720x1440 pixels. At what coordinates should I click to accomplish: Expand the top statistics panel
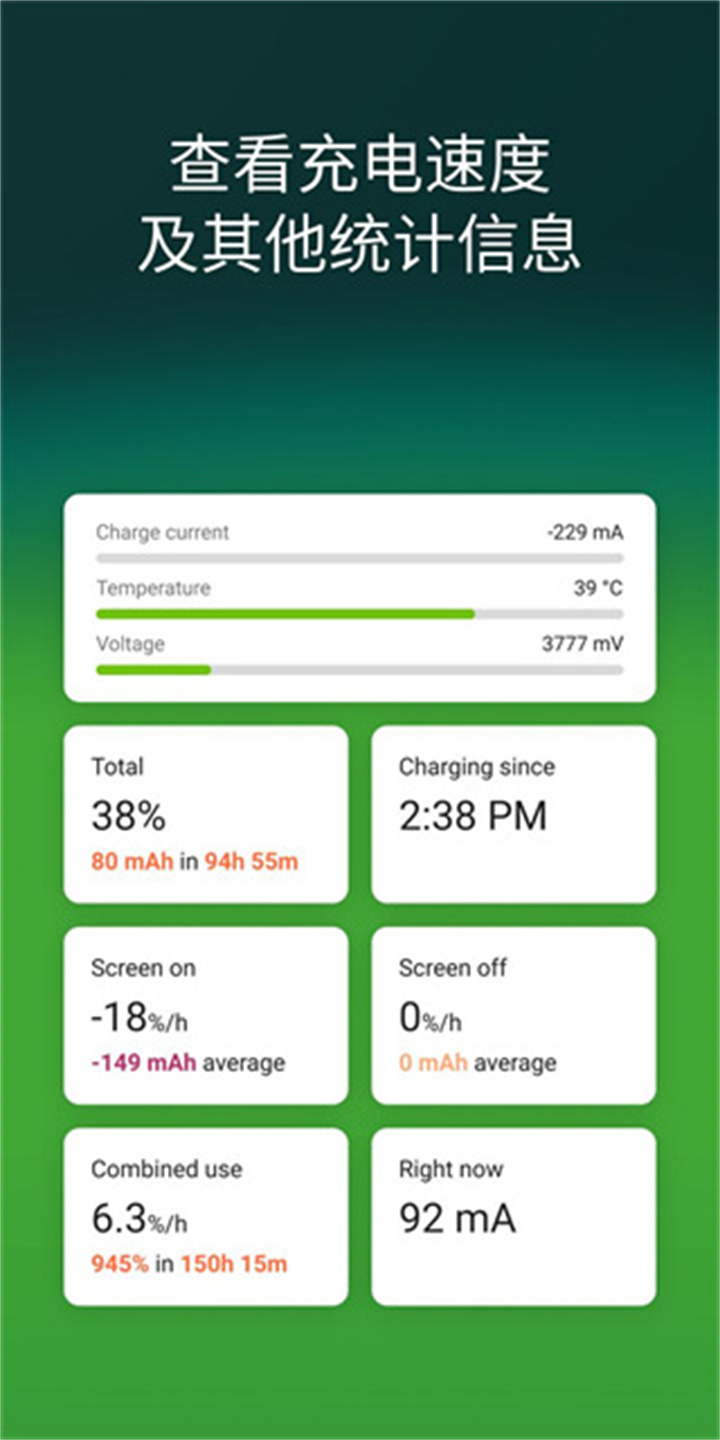pyautogui.click(x=360, y=597)
